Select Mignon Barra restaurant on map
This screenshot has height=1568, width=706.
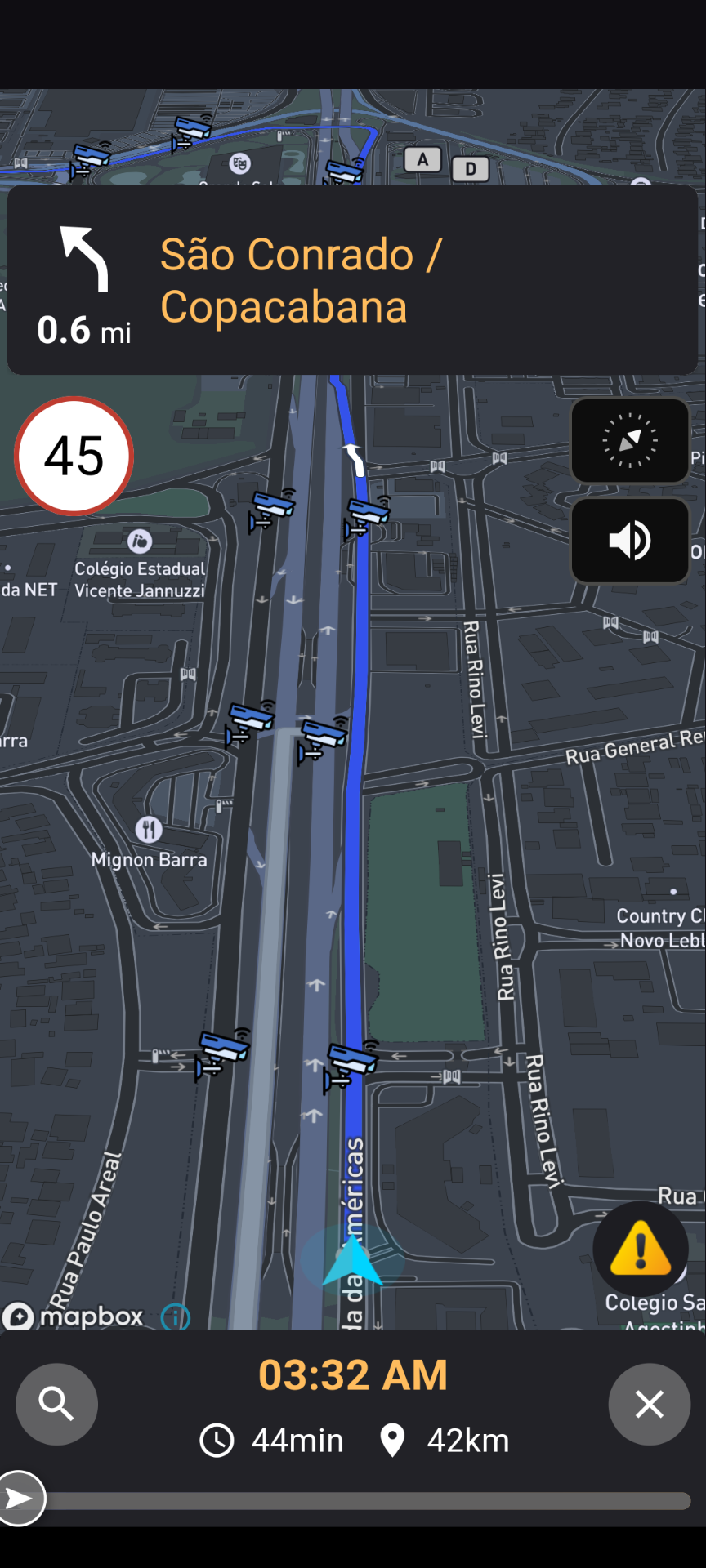point(149,831)
